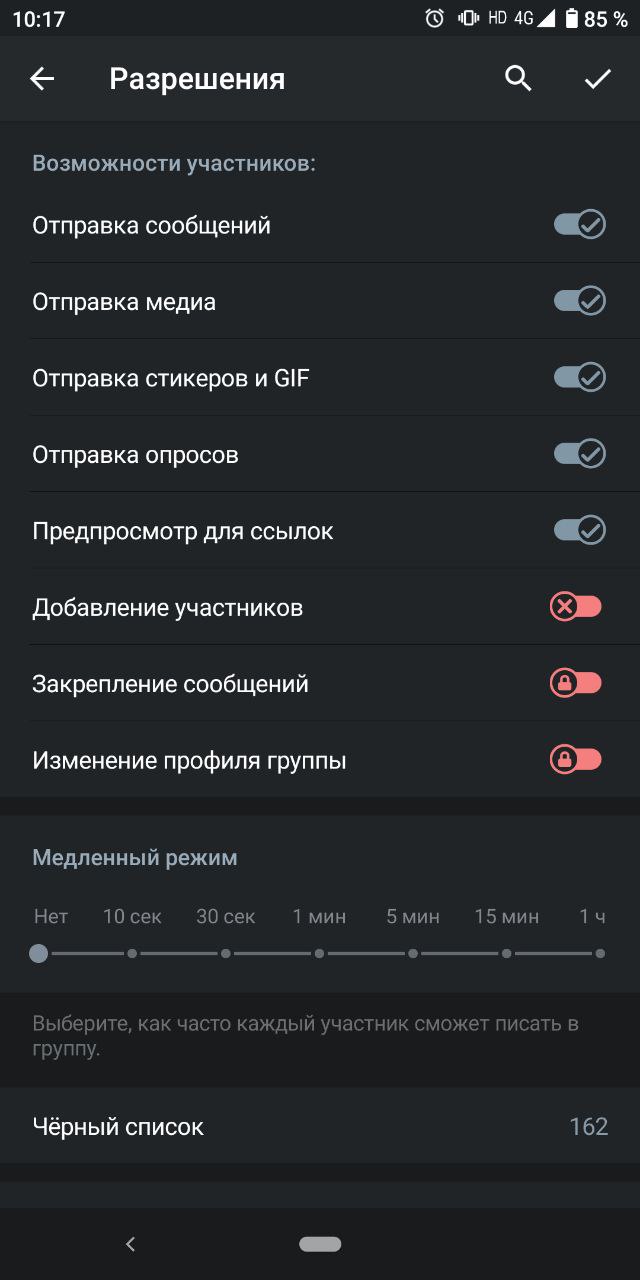640x1280 pixels.
Task: Tap the system home pill
Action: pos(320,1244)
